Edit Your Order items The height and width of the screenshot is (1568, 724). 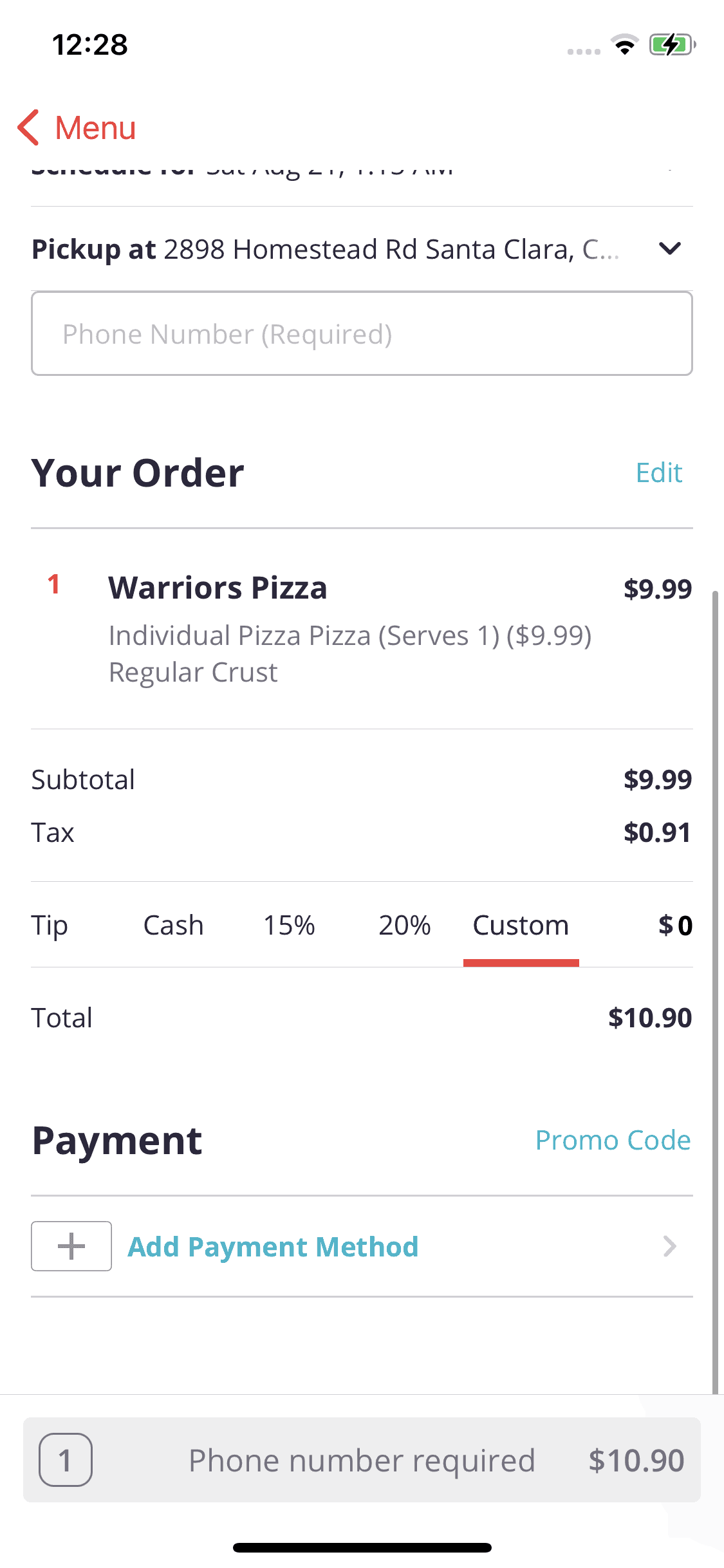click(x=658, y=473)
